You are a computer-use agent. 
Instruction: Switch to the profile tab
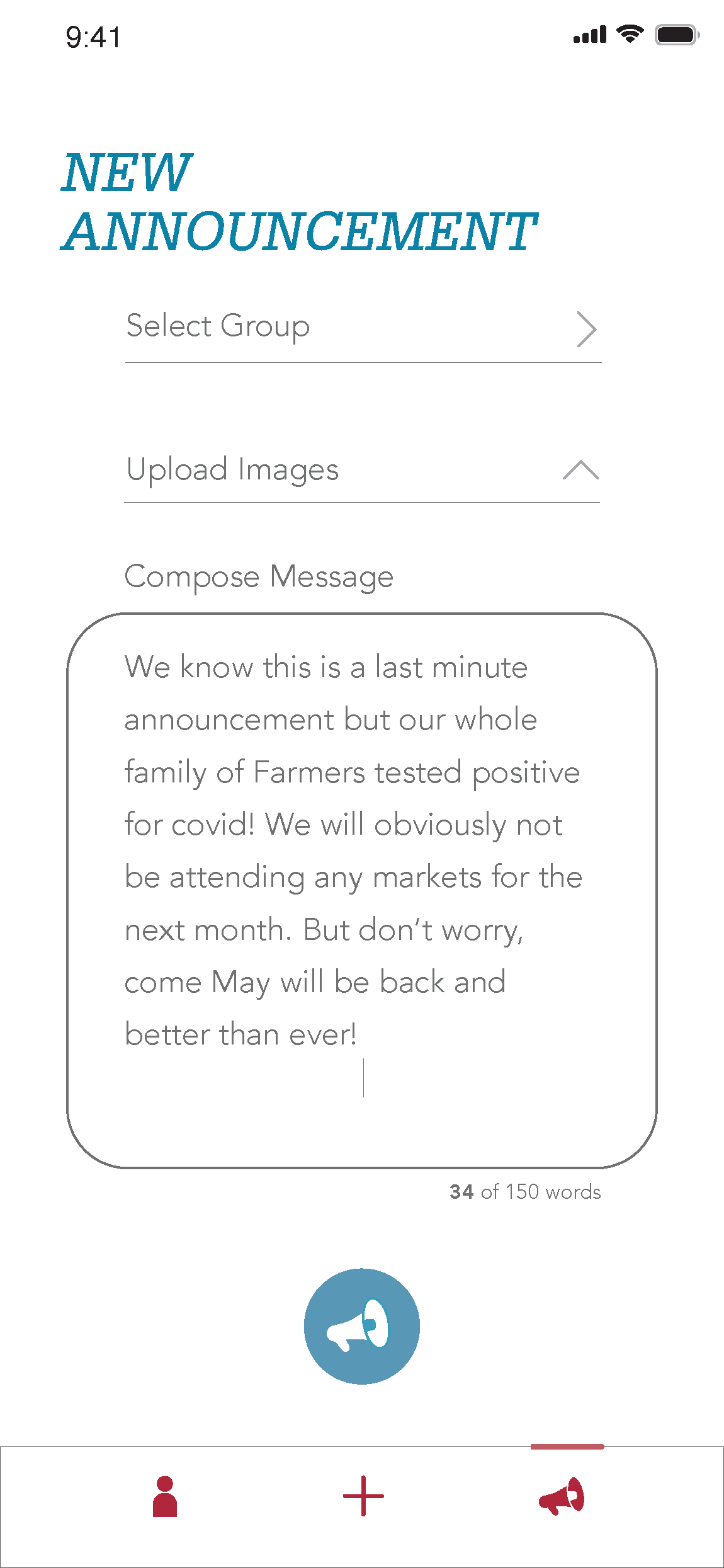click(x=165, y=1496)
